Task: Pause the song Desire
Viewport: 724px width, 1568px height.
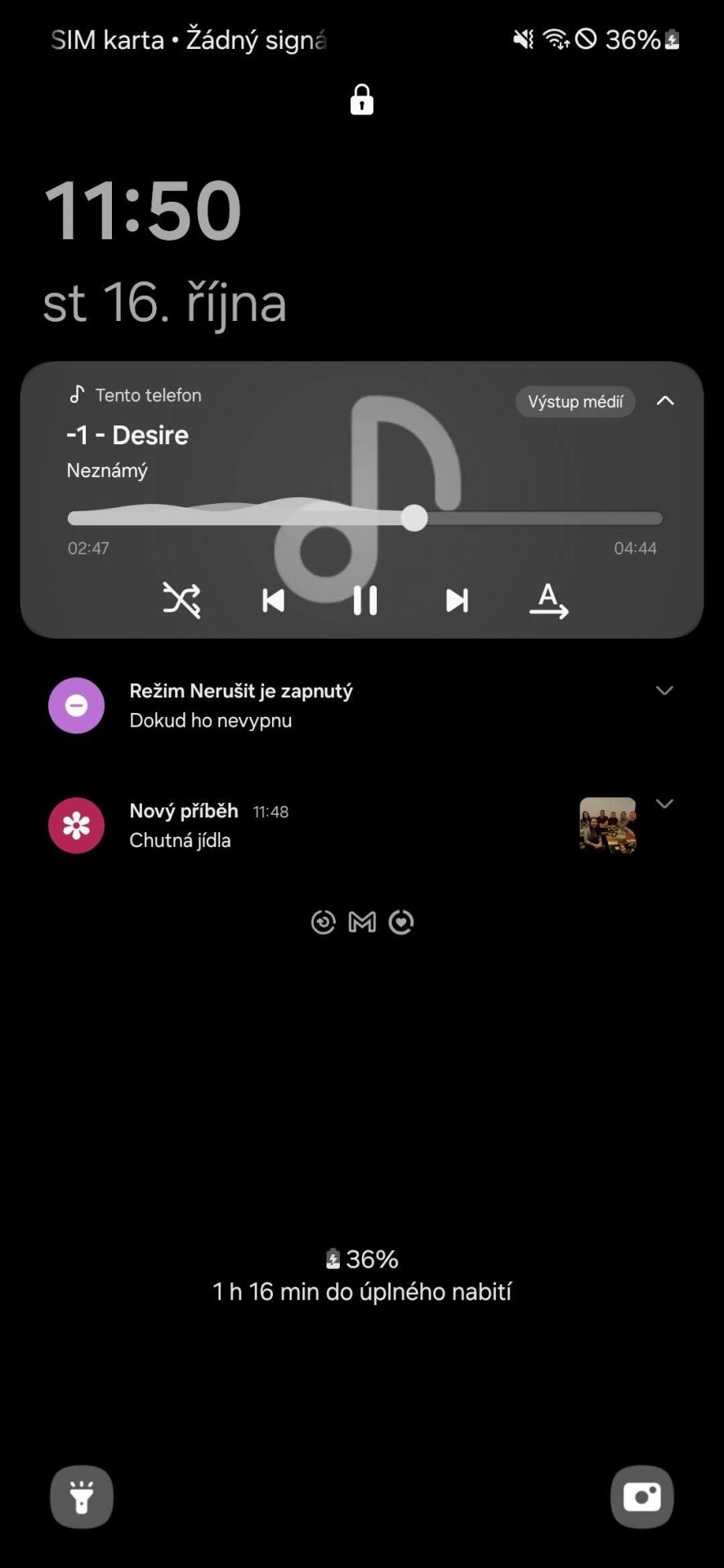Action: pos(364,600)
